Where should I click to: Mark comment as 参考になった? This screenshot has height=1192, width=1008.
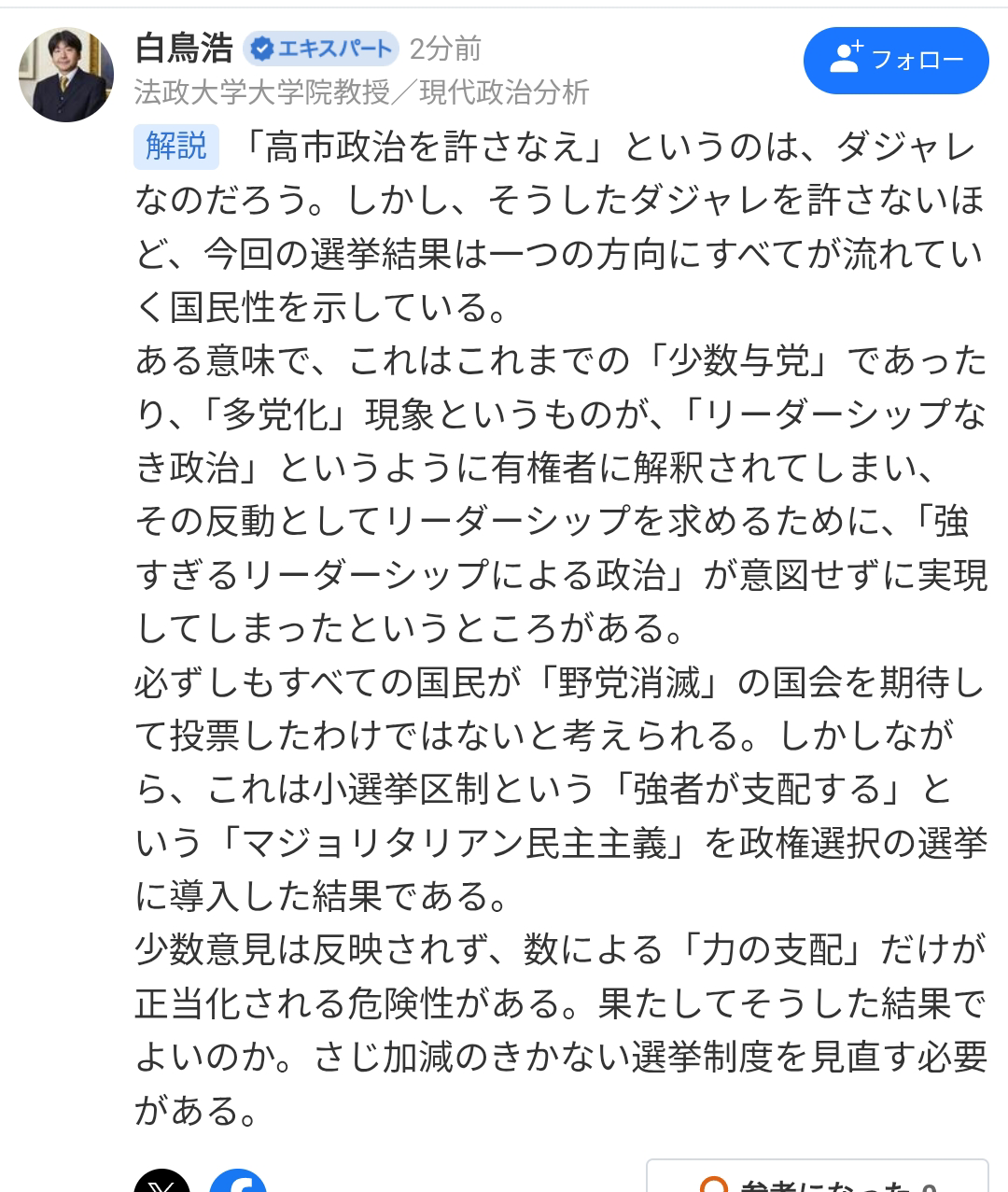[x=817, y=1180]
